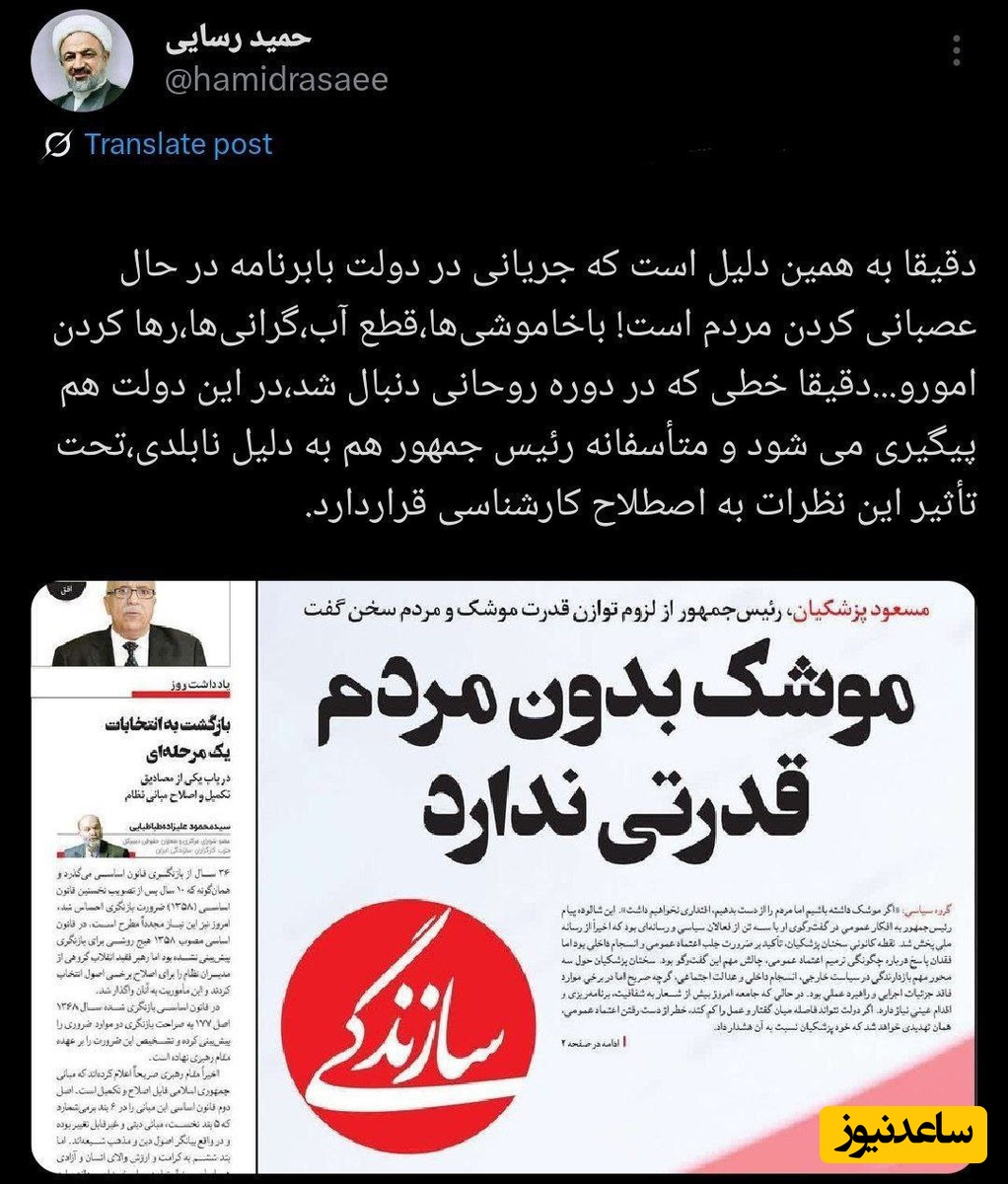Open حمید رسایی profile picture

pyautogui.click(x=81, y=61)
